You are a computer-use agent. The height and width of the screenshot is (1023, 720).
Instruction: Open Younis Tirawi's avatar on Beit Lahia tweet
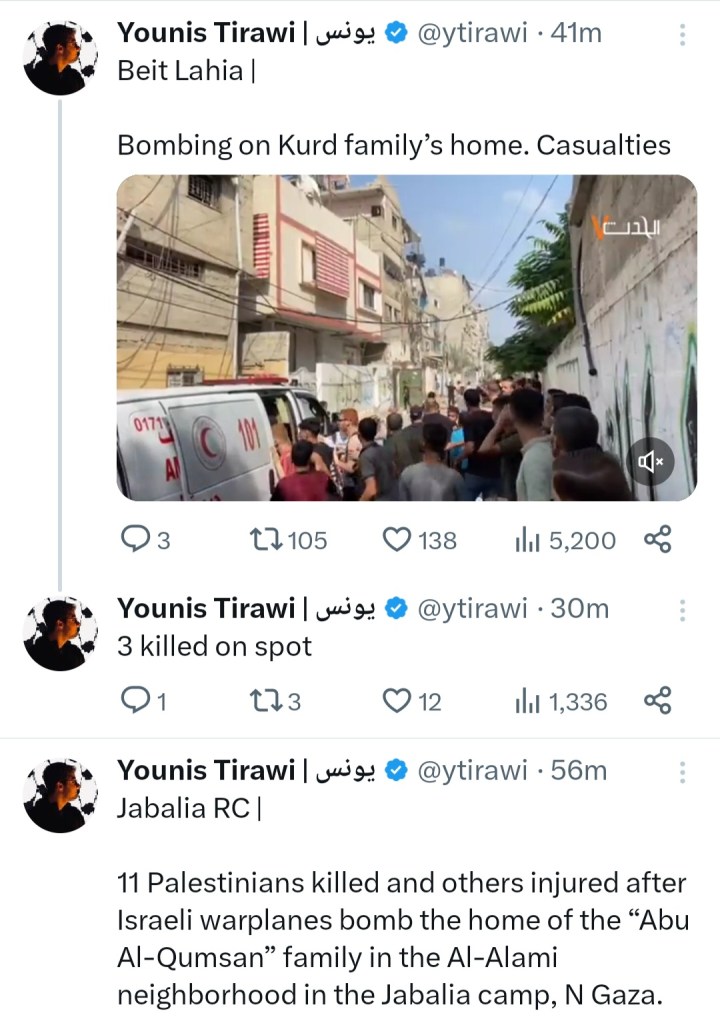pos(61,56)
